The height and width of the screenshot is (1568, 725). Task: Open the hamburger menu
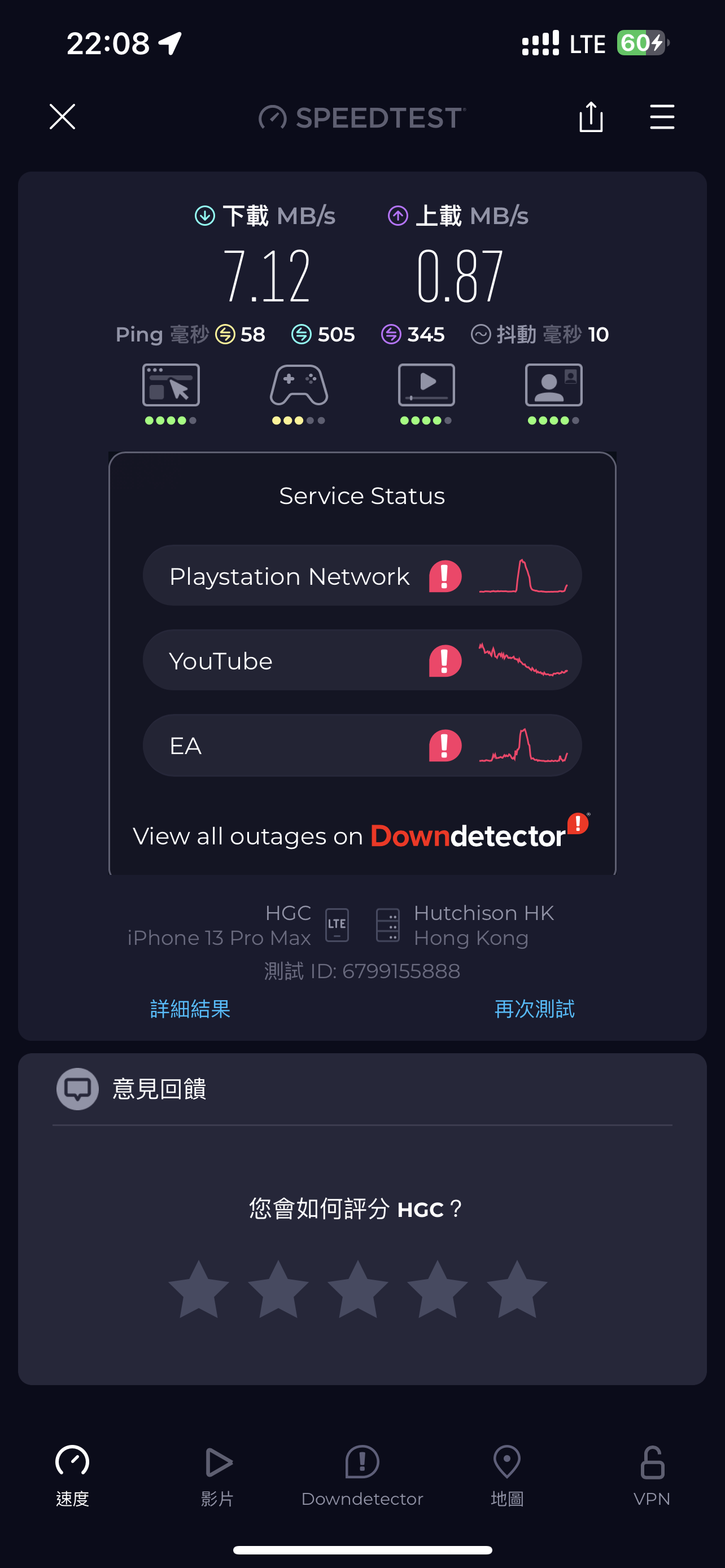pos(662,116)
